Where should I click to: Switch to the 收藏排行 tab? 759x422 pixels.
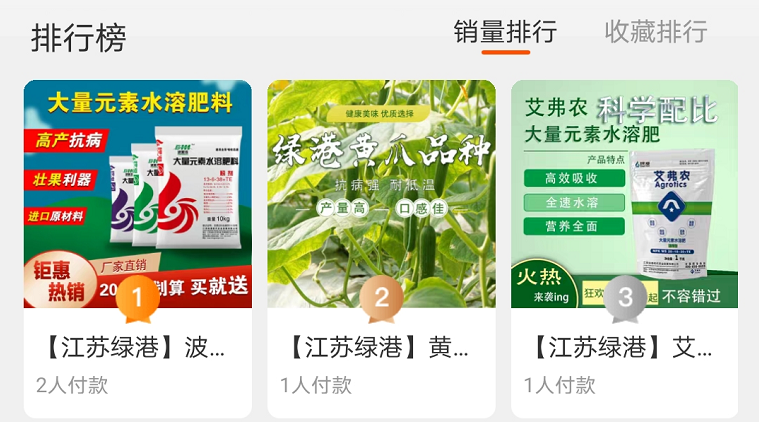tap(655, 32)
